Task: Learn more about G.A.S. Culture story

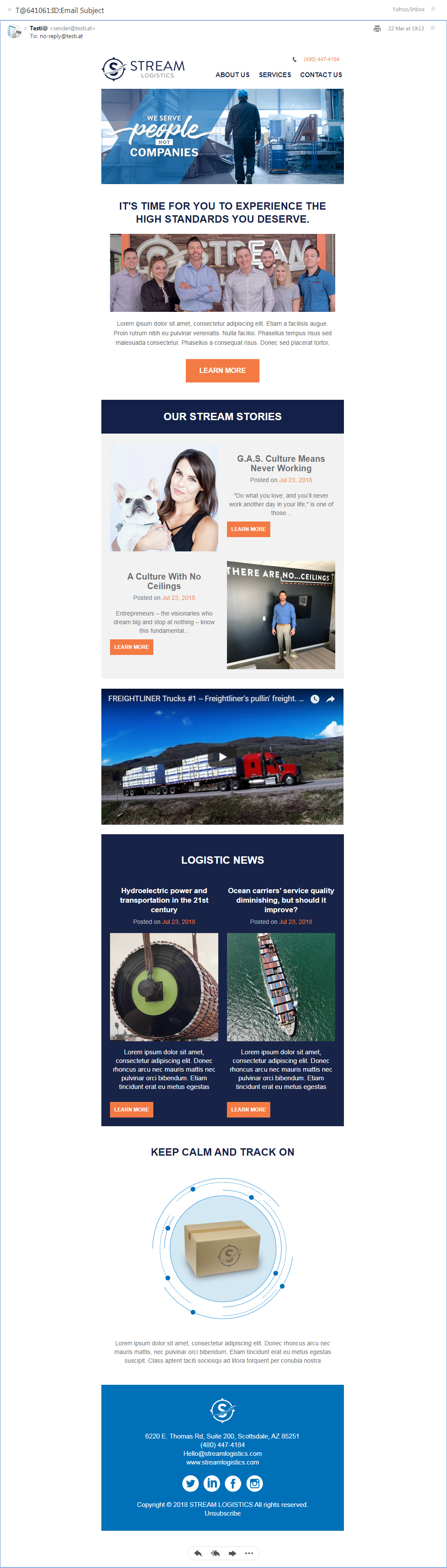Action: (249, 529)
